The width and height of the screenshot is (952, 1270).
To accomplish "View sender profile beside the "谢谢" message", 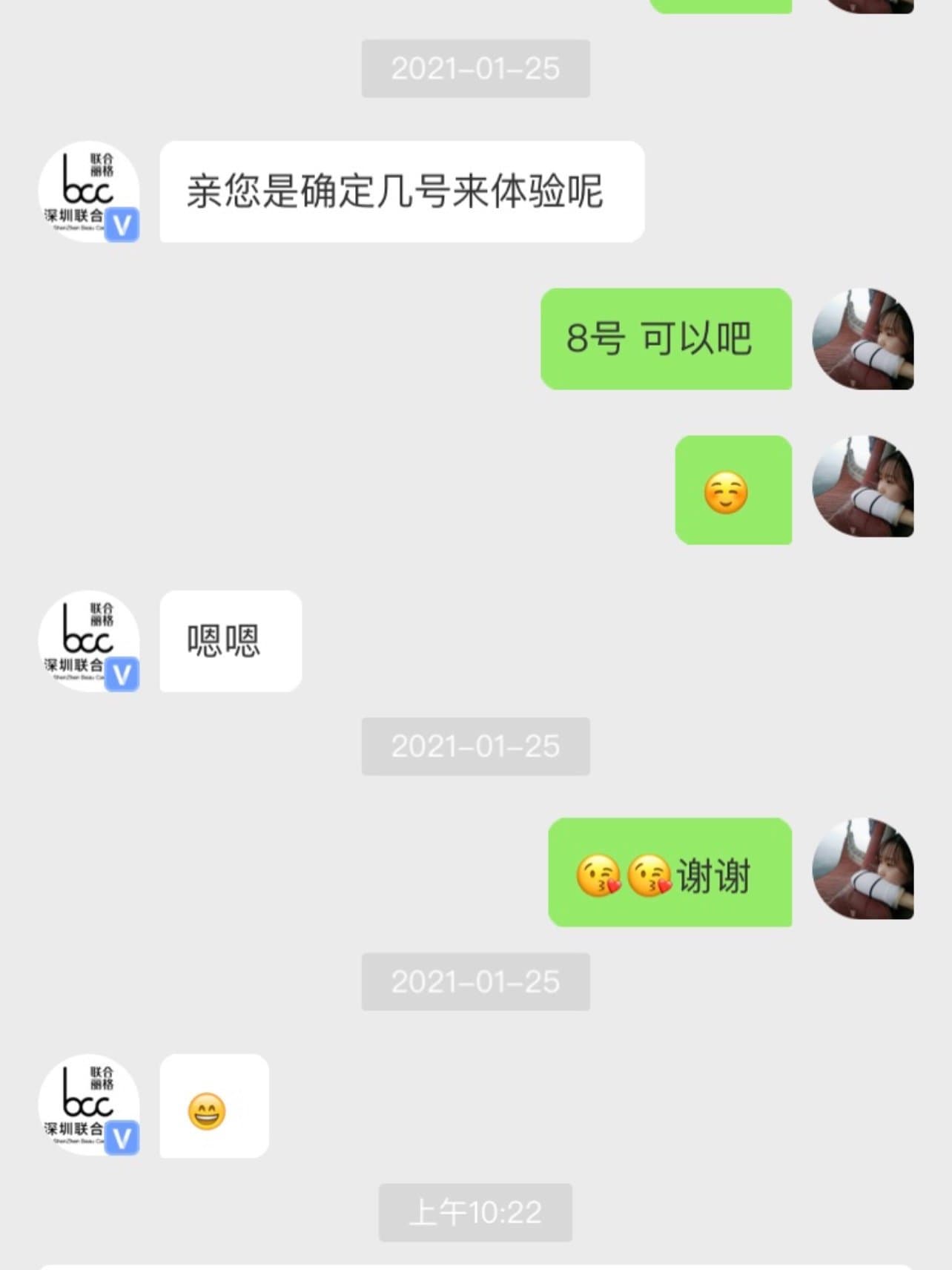I will click(x=863, y=869).
